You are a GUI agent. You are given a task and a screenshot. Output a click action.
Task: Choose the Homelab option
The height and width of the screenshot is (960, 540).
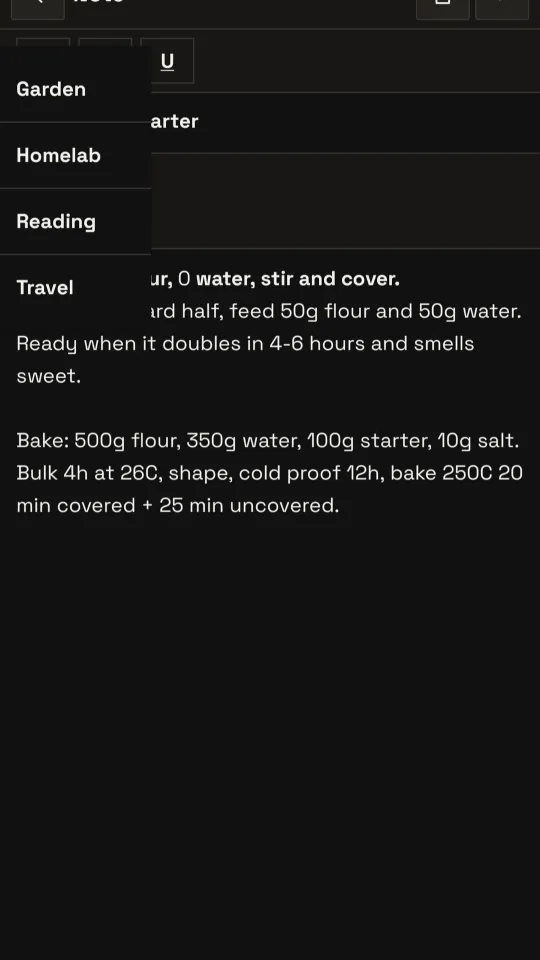[x=75, y=155]
